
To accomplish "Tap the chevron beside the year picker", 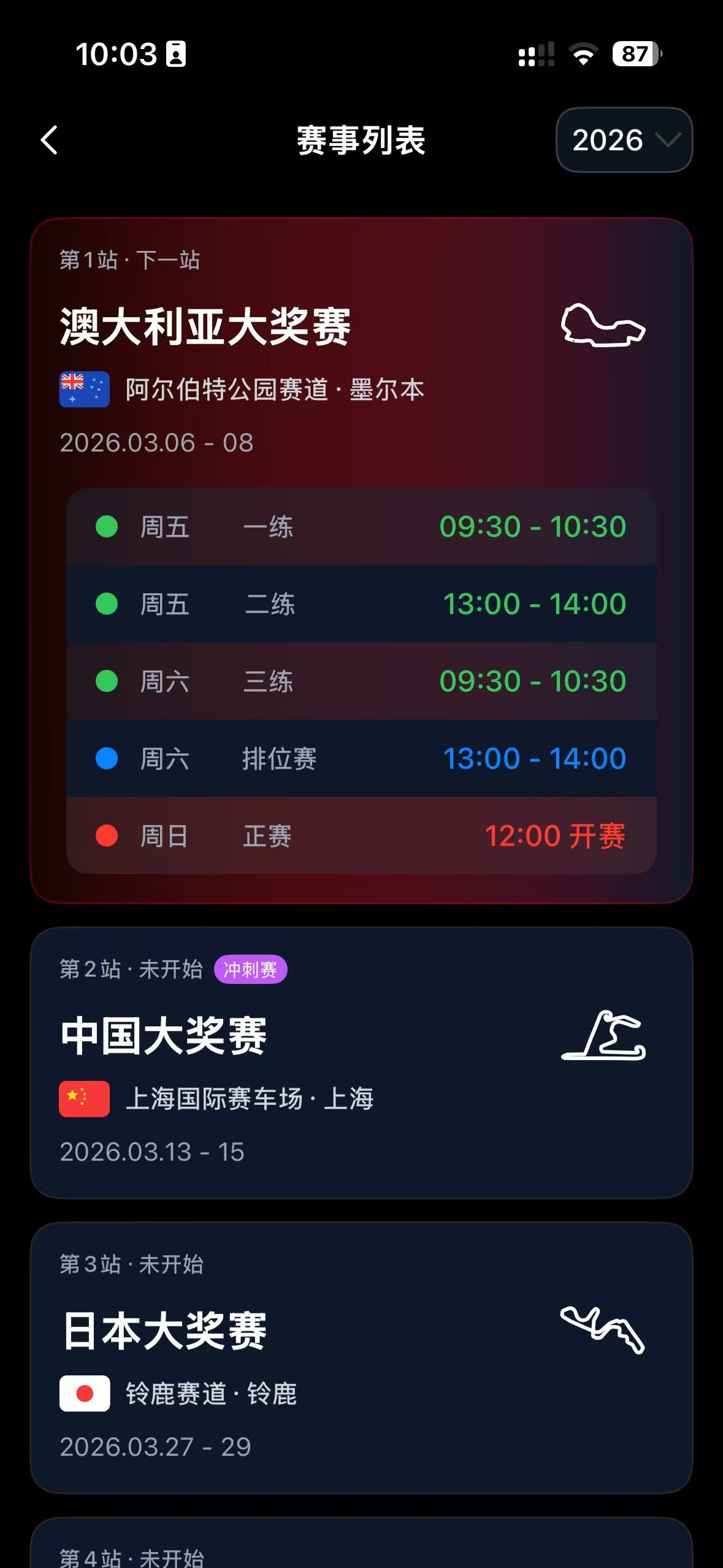I will click(668, 140).
